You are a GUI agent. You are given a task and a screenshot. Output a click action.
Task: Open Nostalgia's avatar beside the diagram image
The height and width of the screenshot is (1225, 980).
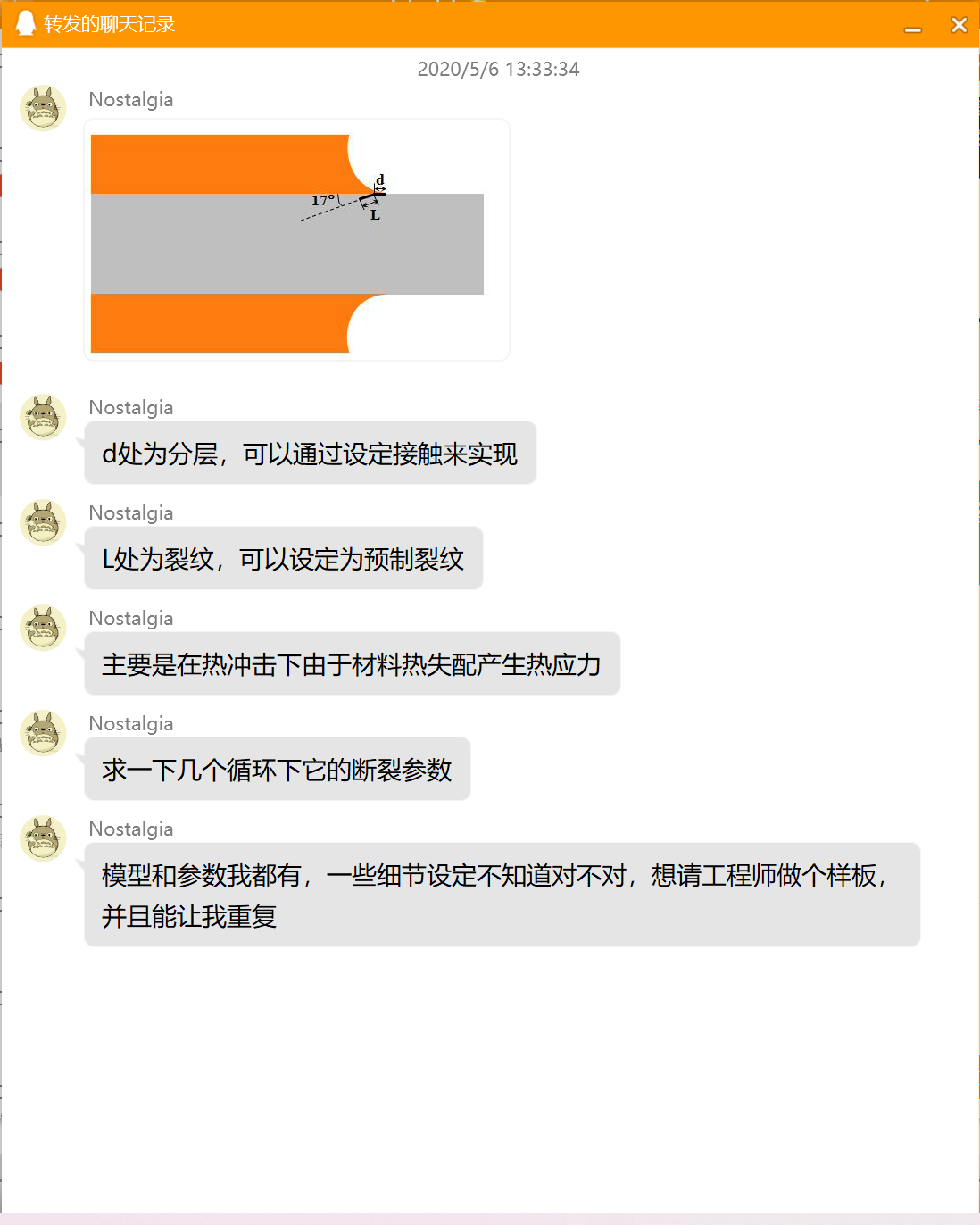(43, 109)
